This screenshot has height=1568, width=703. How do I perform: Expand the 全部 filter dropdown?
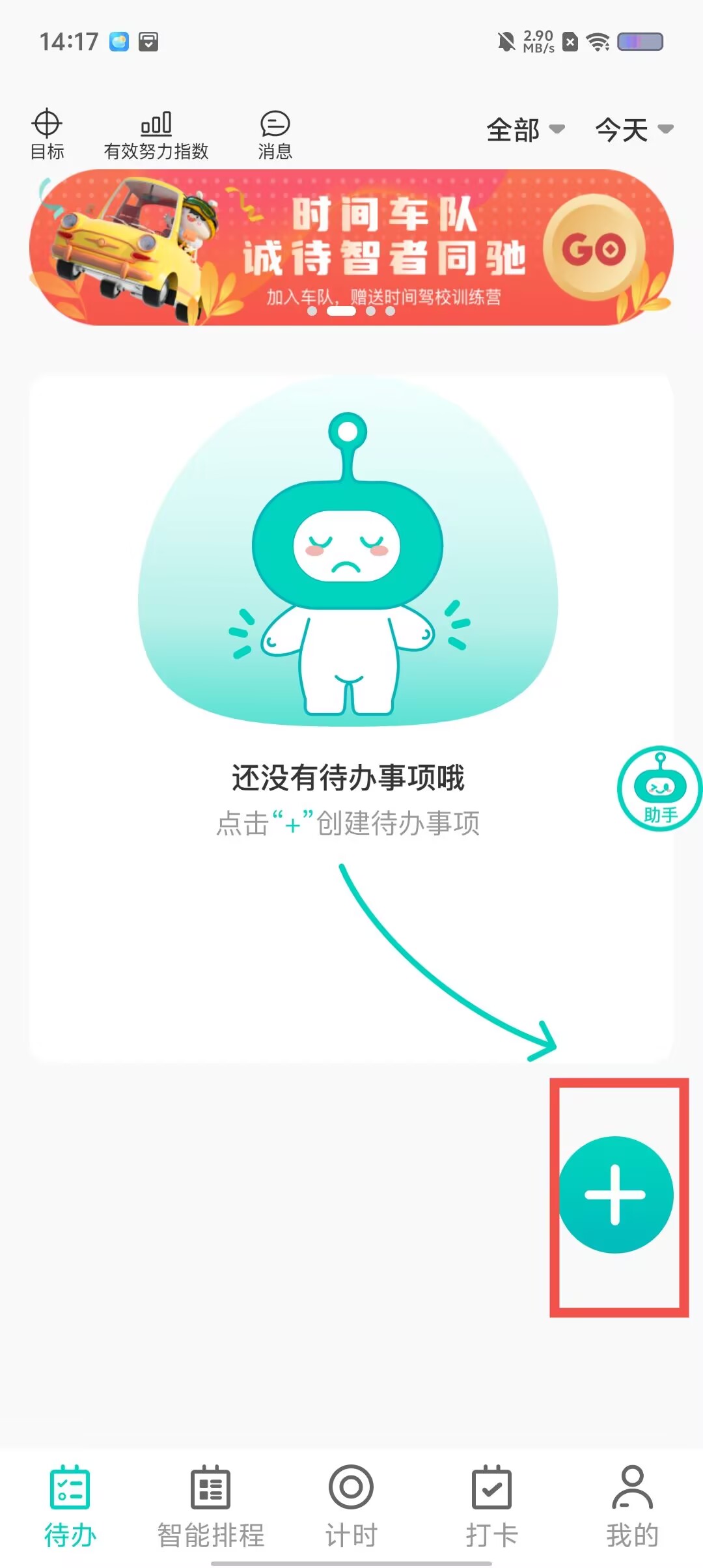[525, 130]
